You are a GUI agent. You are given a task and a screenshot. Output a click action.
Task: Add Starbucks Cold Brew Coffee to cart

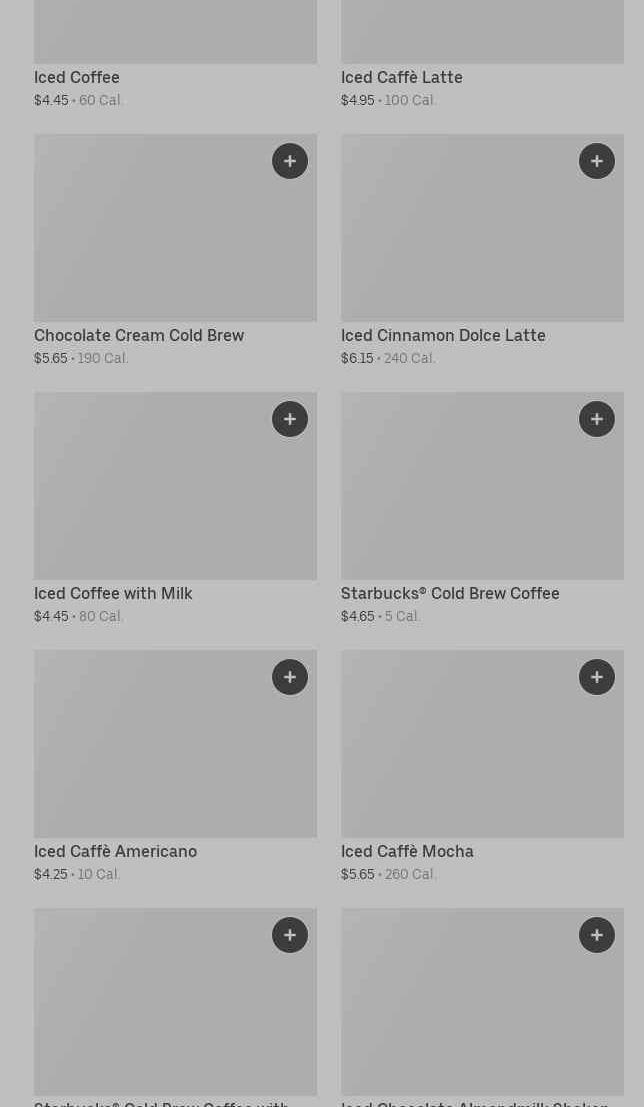pos(597,419)
